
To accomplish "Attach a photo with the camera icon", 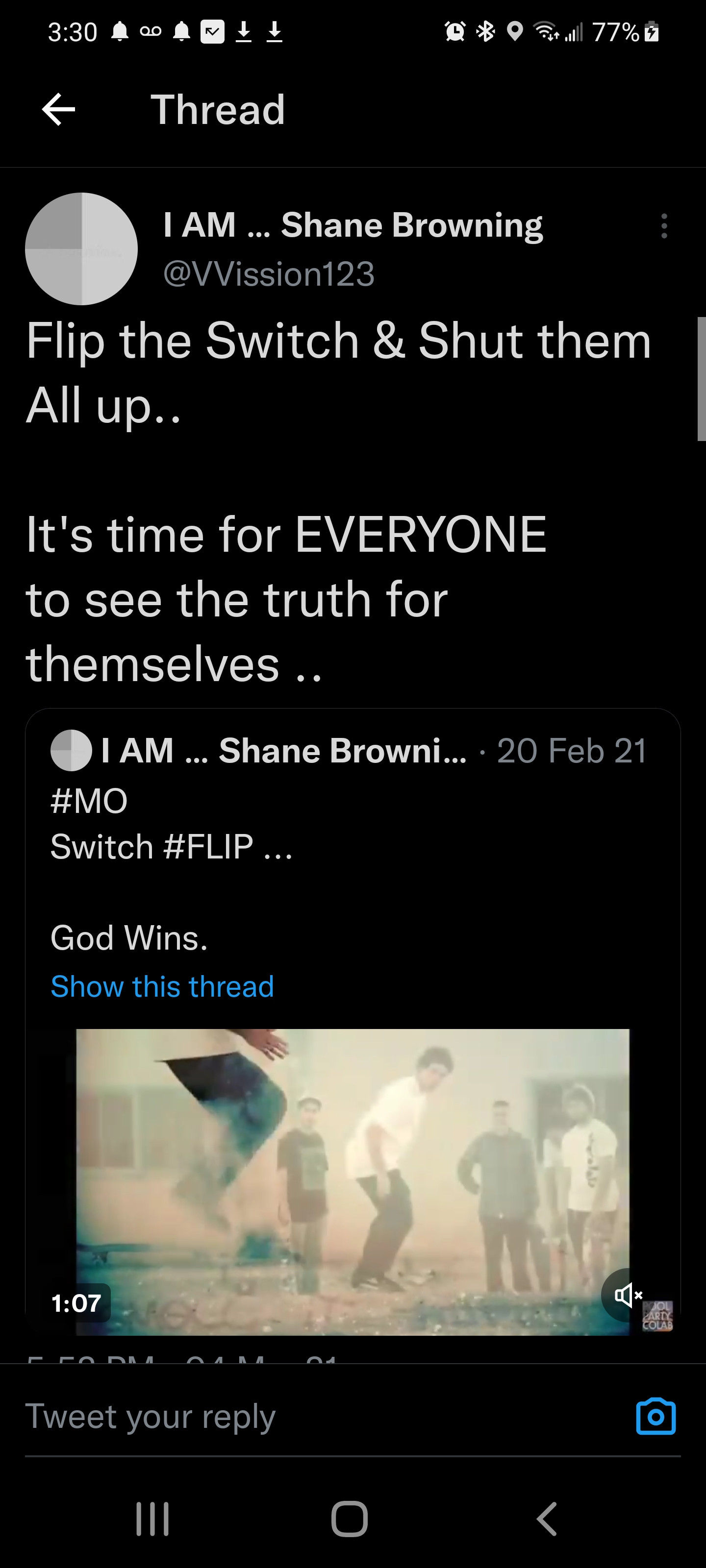I will click(x=656, y=1417).
